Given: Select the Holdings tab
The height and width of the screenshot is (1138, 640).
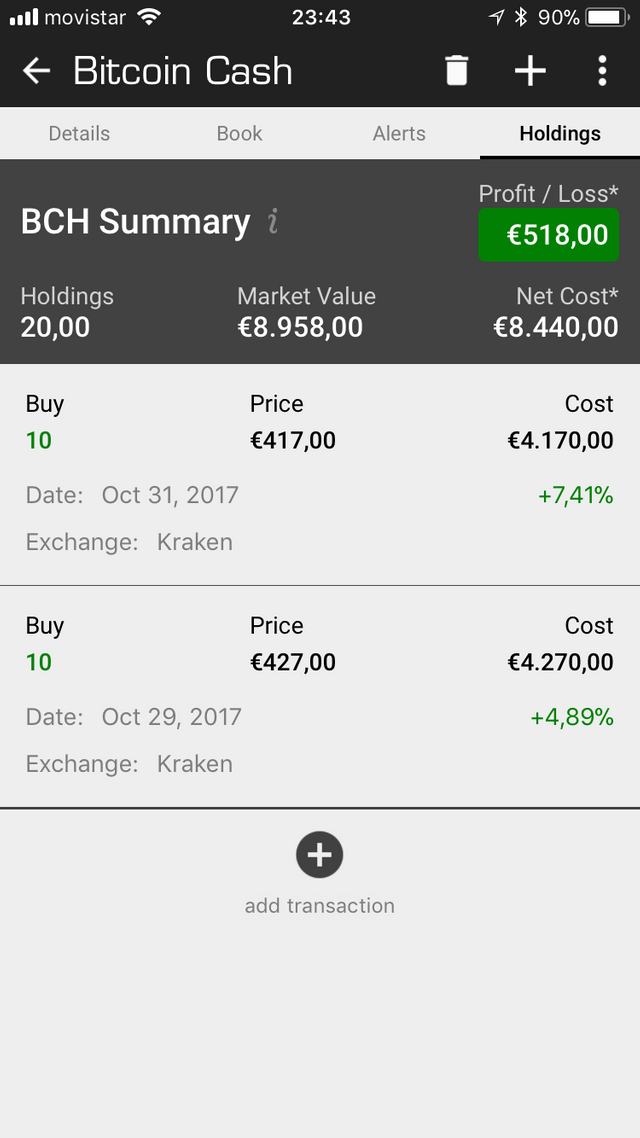Looking at the screenshot, I should (560, 133).
